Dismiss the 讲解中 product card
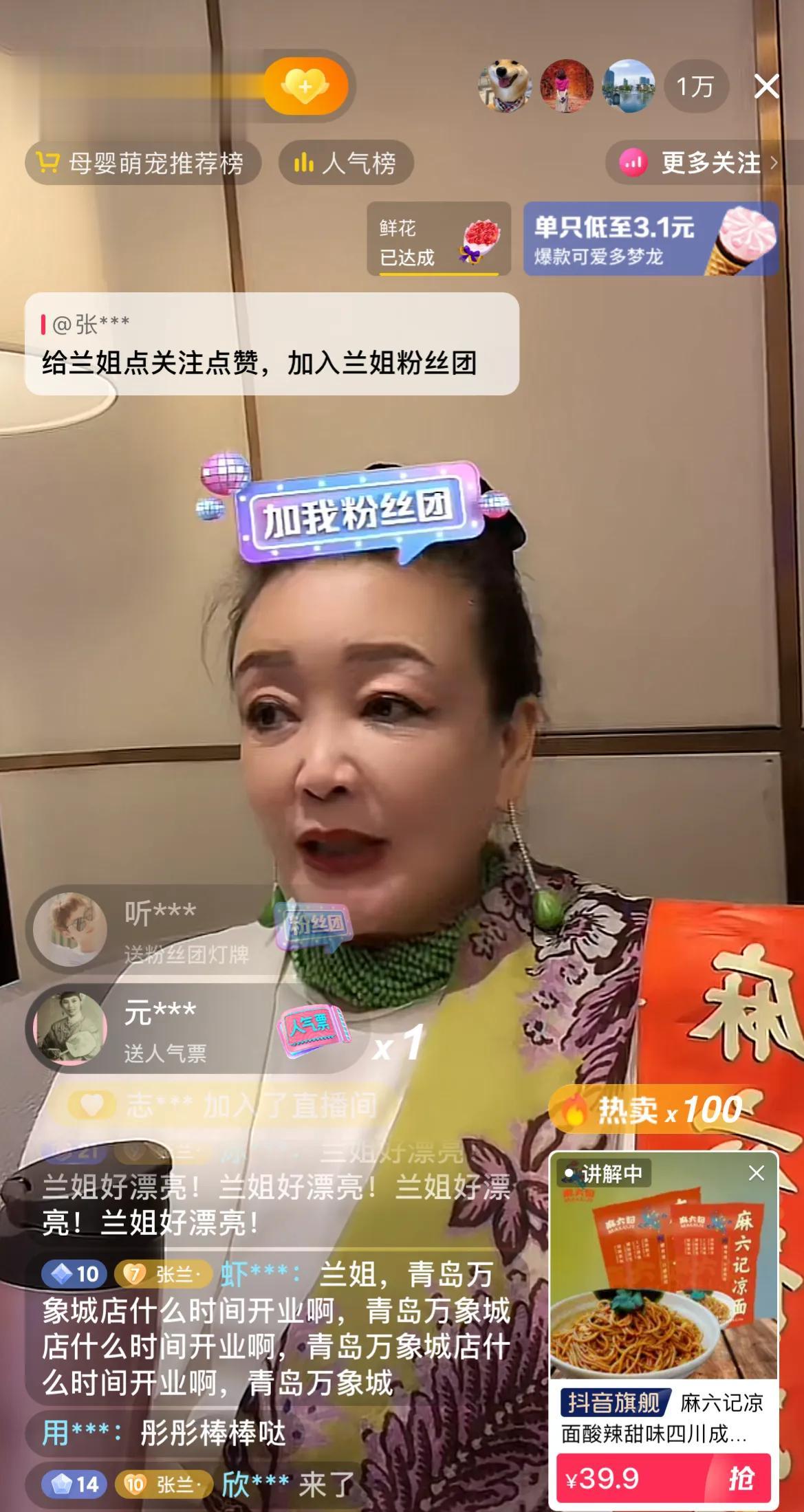The width and height of the screenshot is (804, 1512). click(x=757, y=1173)
